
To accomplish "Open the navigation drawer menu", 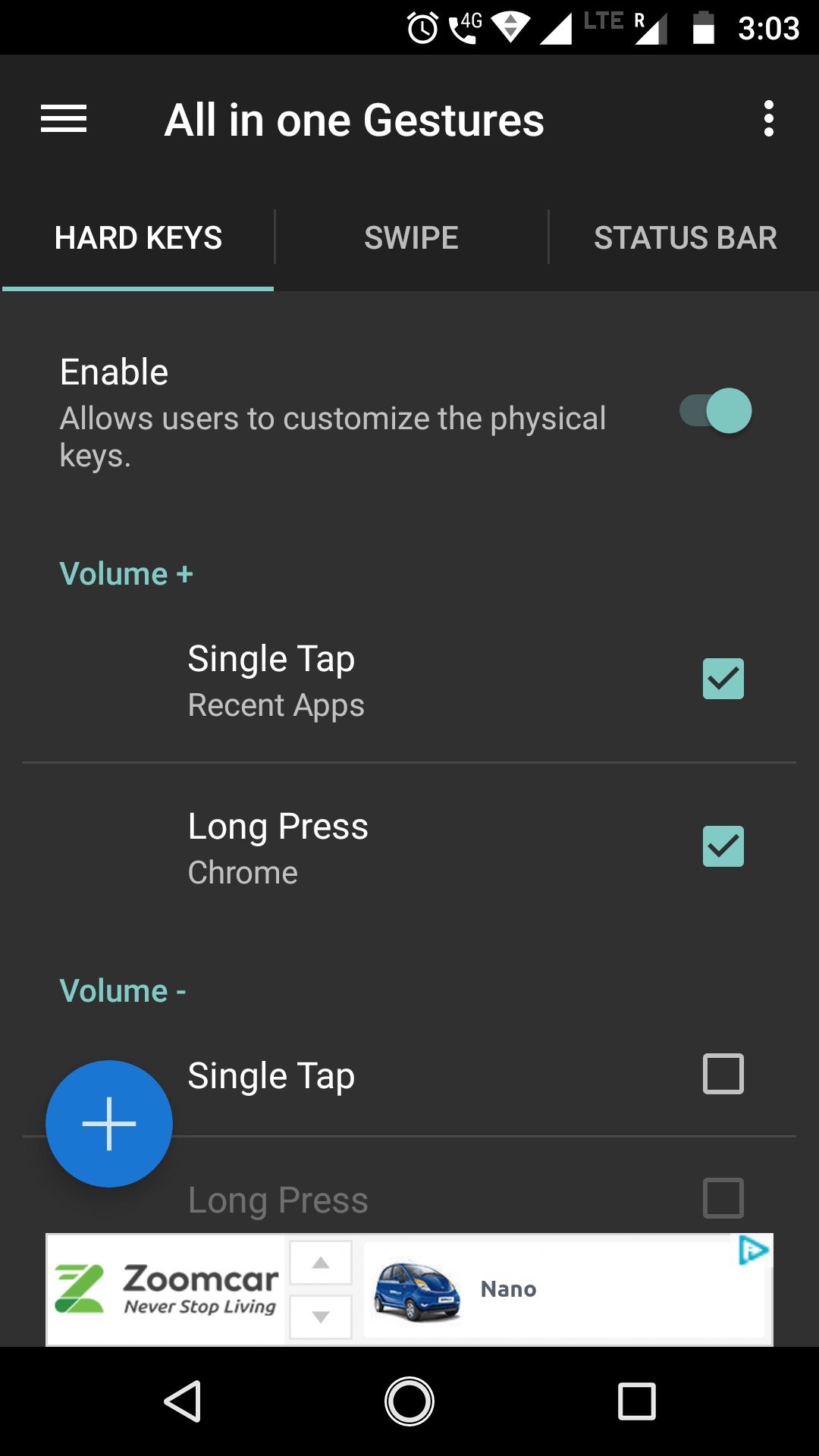I will point(64,119).
